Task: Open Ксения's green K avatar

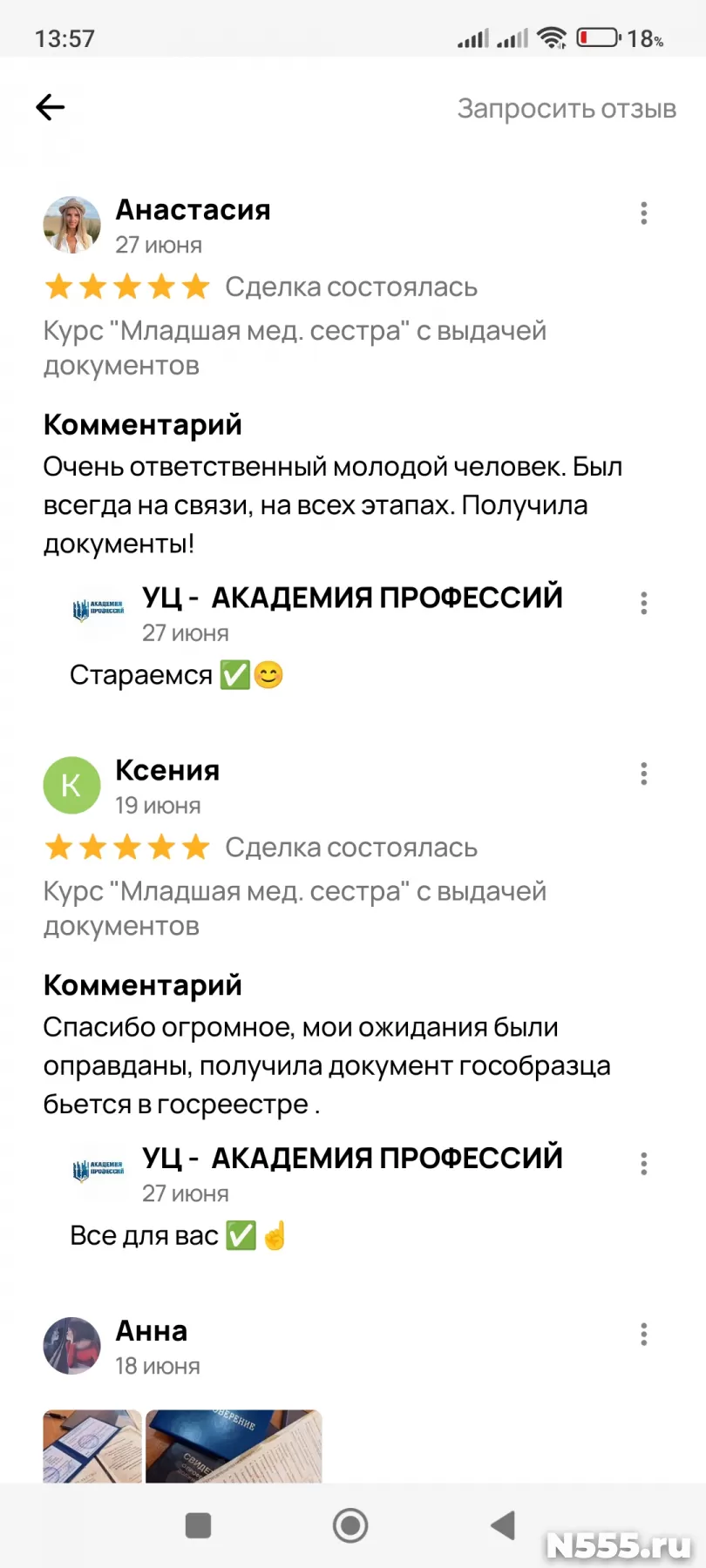Action: [x=72, y=785]
